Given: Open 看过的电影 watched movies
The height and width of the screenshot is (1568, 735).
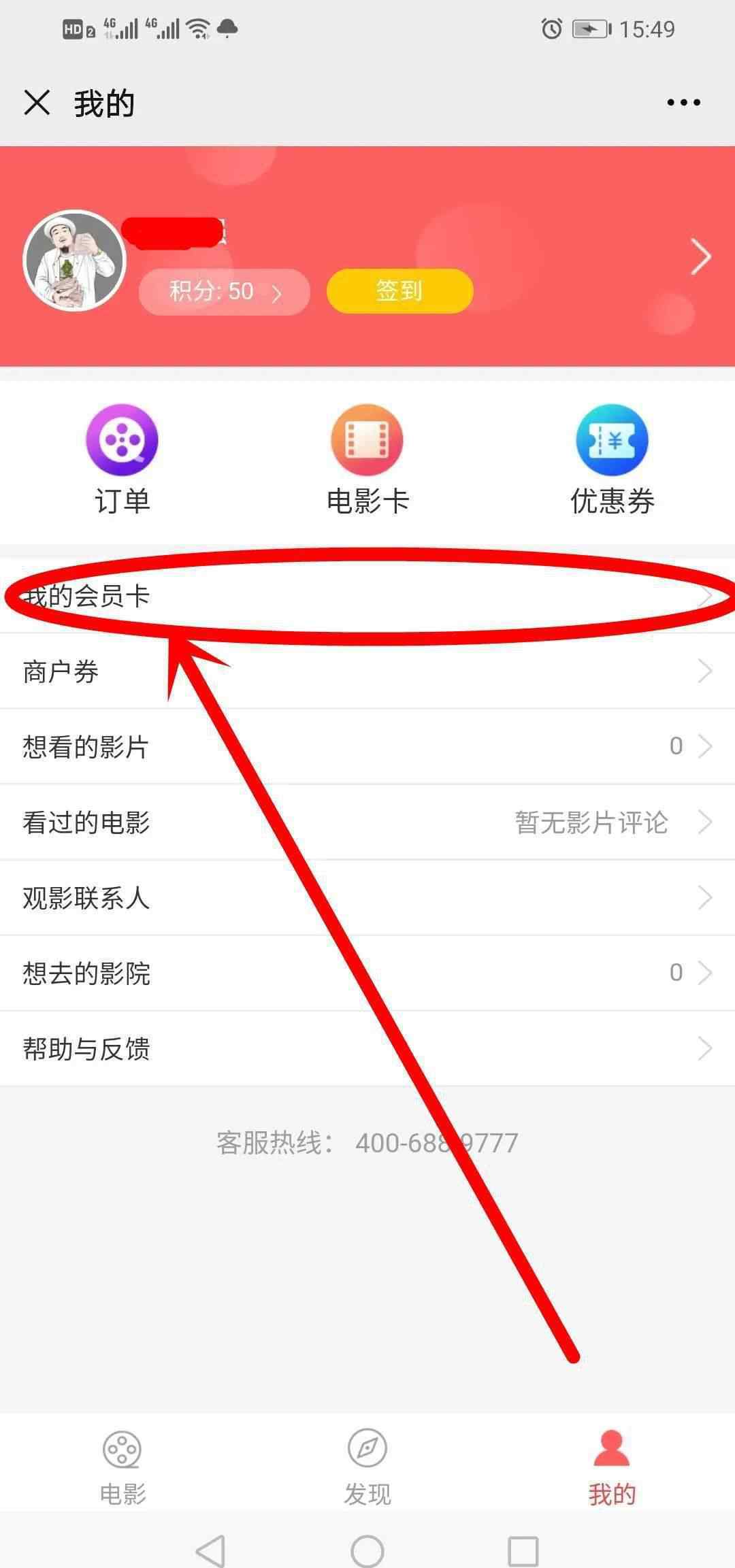Looking at the screenshot, I should (x=367, y=822).
